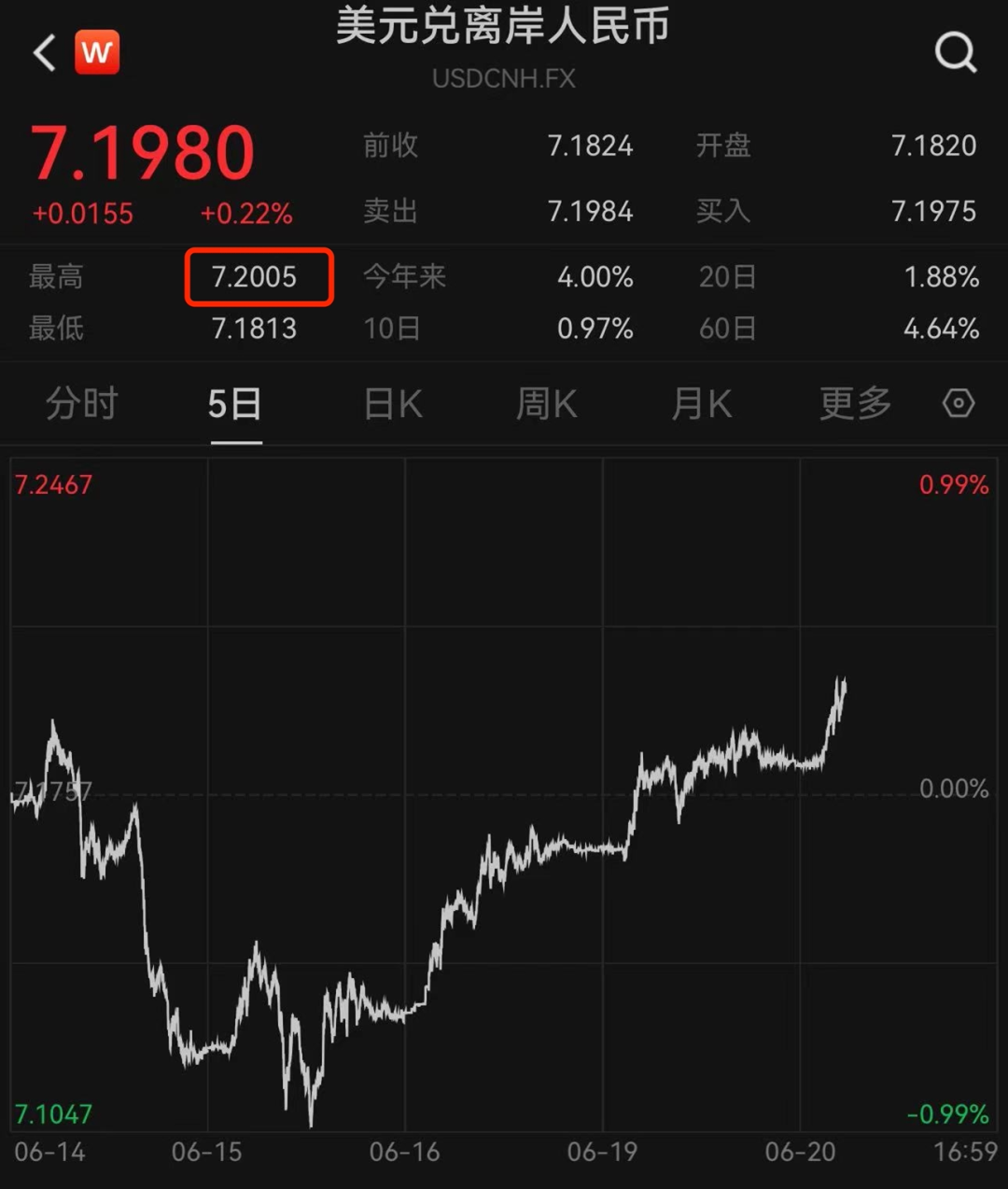Select the currently active 5日 tab
The height and width of the screenshot is (1189, 1008).
[x=233, y=403]
